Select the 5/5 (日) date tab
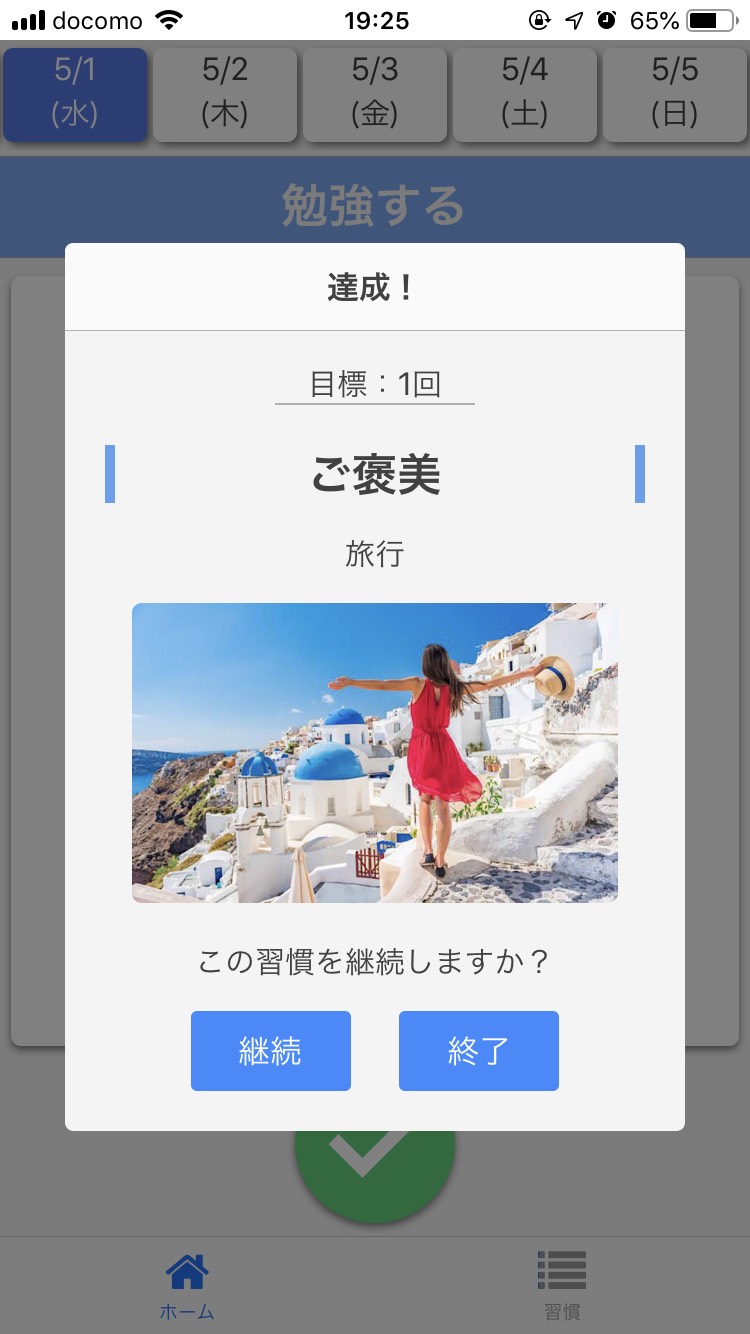 [x=675, y=93]
